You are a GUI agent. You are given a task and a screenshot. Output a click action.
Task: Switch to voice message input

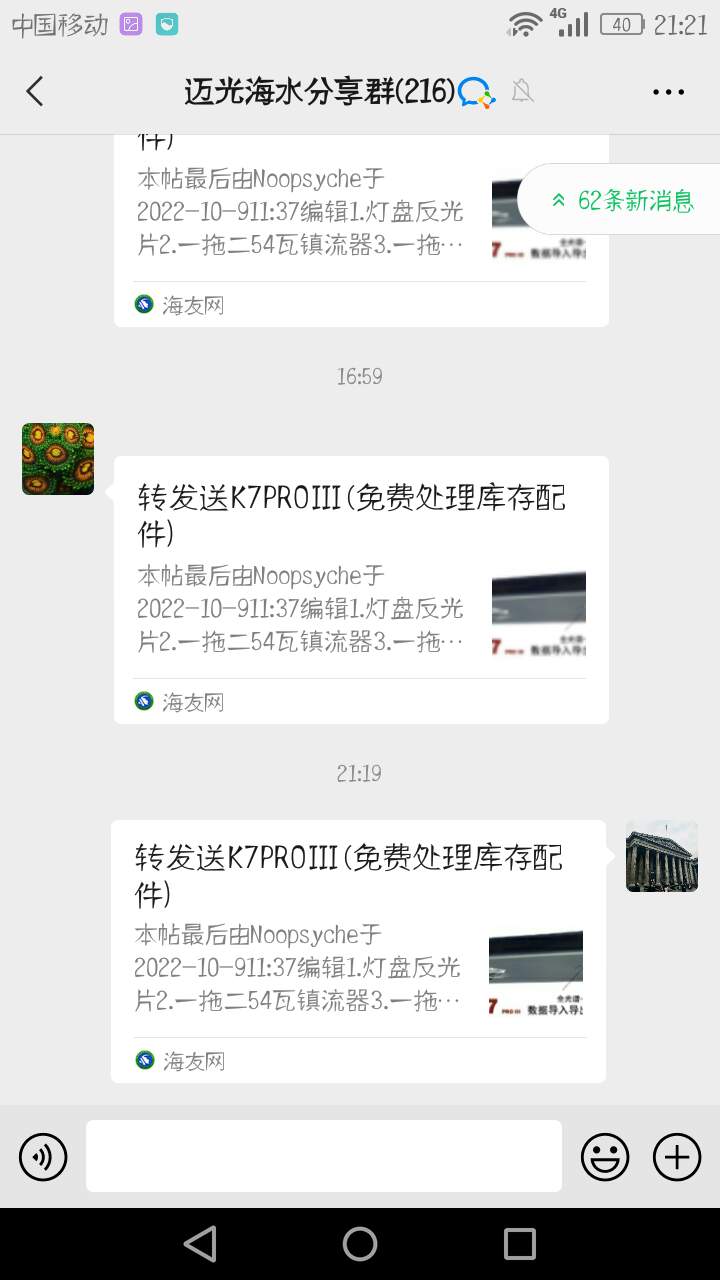coord(43,1157)
